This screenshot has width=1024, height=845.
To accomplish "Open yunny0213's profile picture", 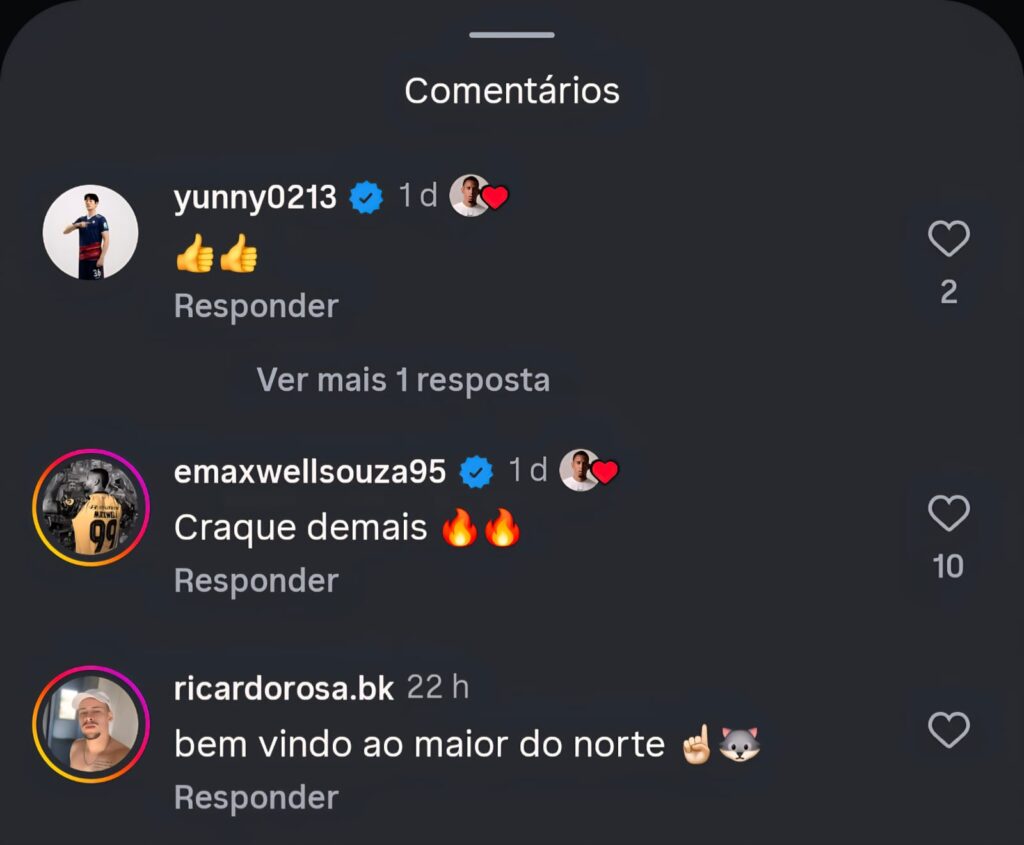I will click(x=90, y=232).
